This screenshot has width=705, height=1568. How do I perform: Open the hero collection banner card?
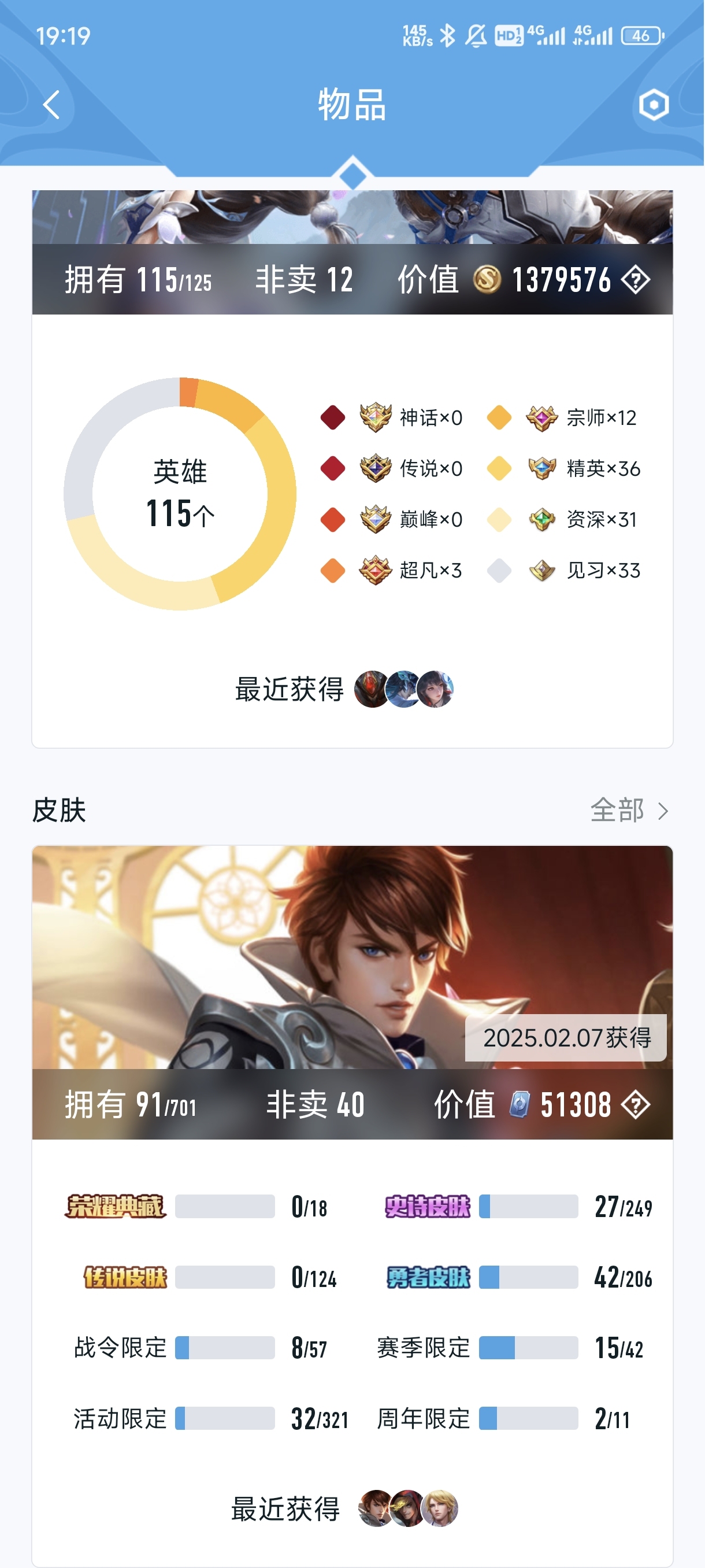pyautogui.click(x=352, y=253)
